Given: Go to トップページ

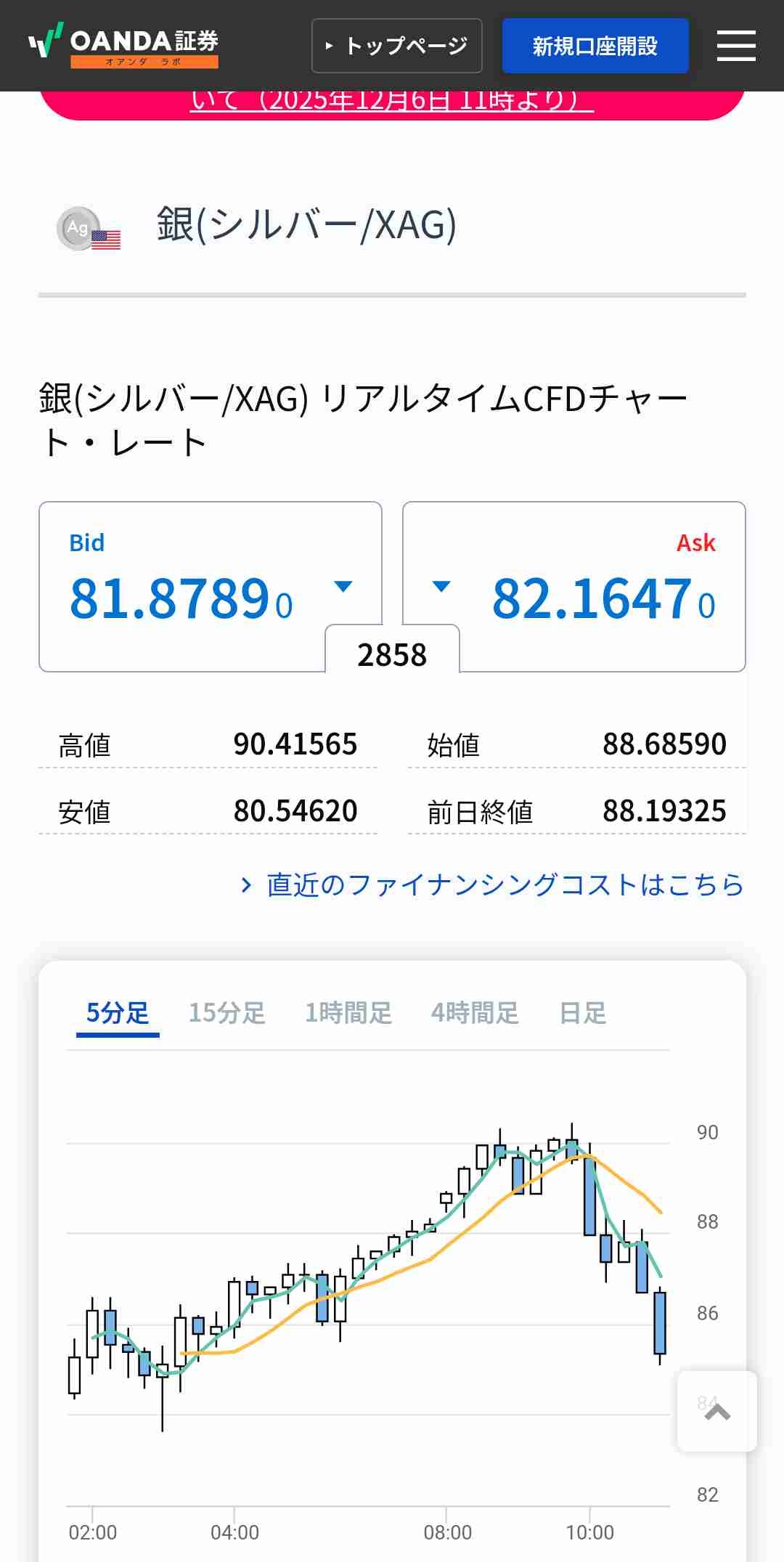Looking at the screenshot, I should point(397,46).
